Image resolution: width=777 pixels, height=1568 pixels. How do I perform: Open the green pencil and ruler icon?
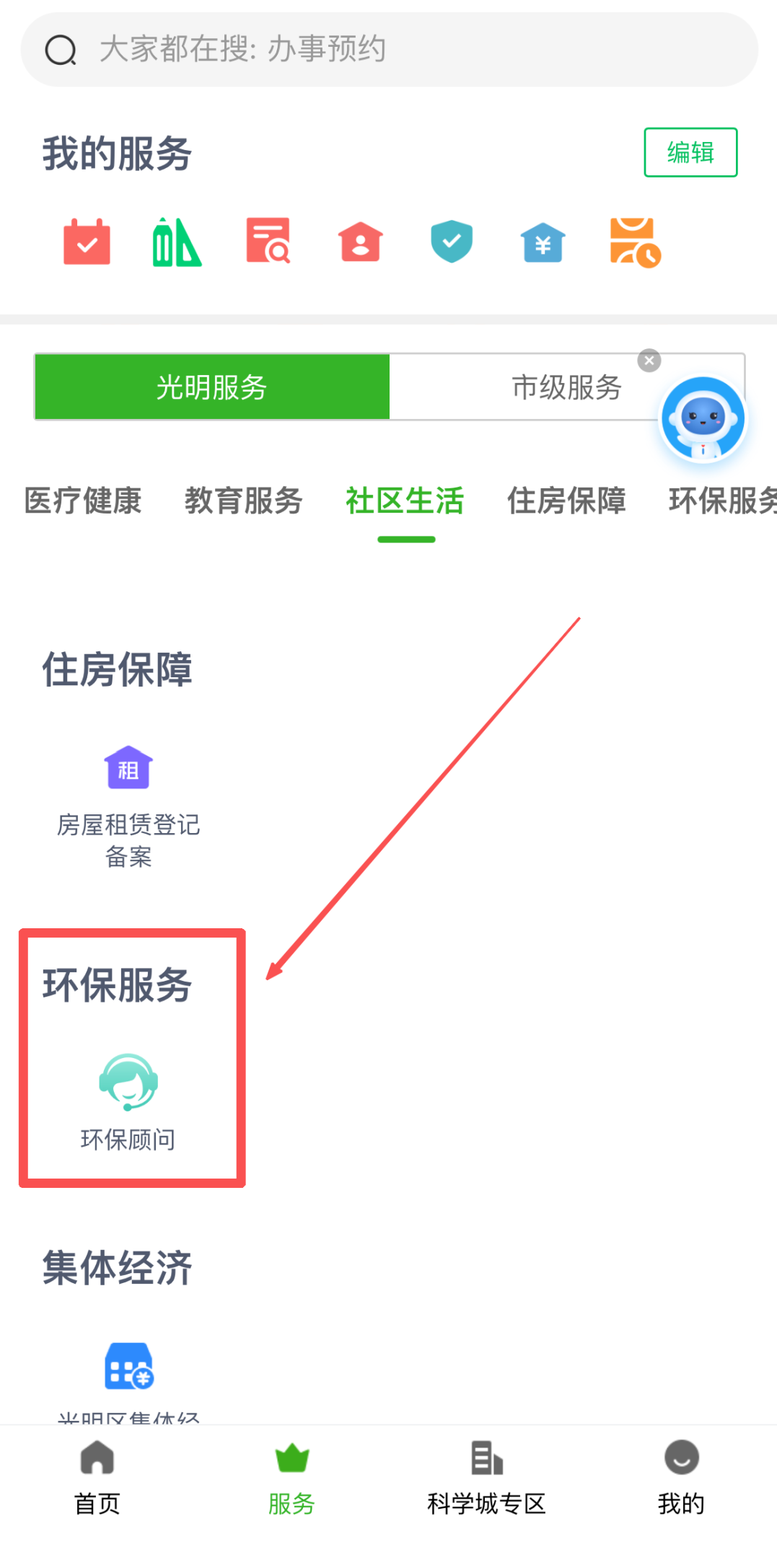point(177,242)
